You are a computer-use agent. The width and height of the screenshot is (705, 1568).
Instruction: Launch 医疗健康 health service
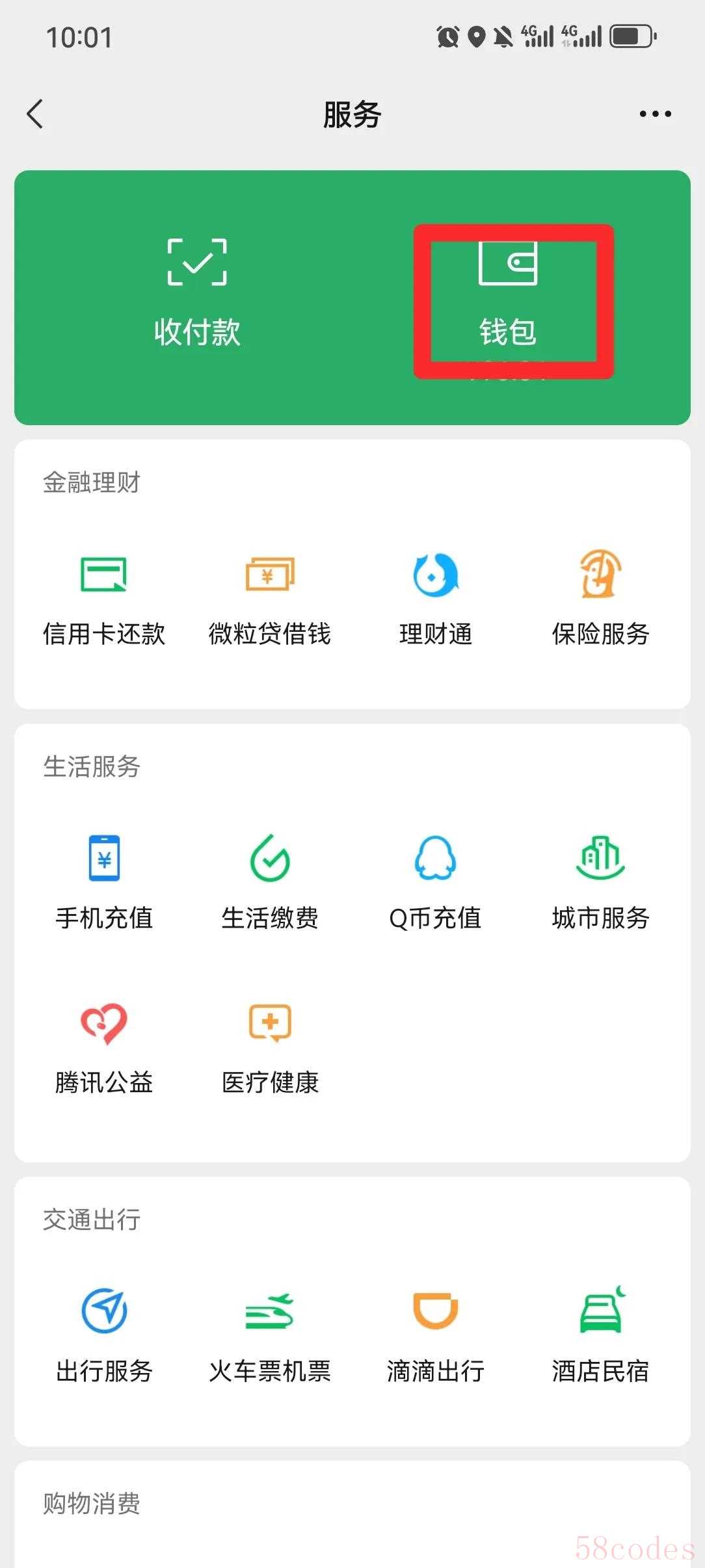(270, 1047)
